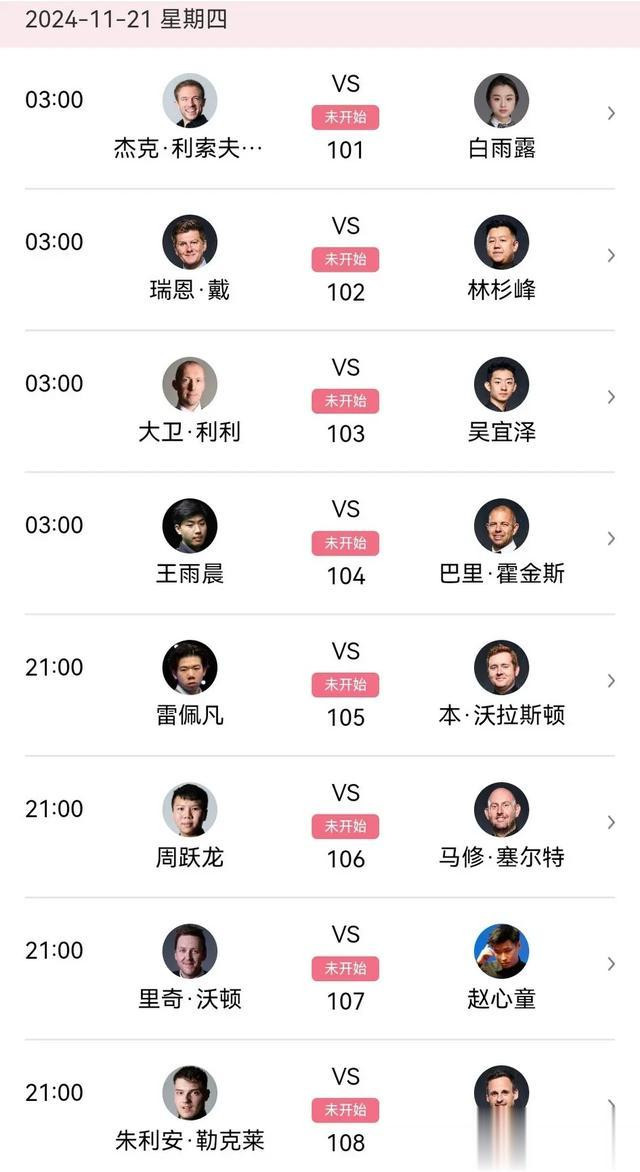Open match 104 王雨晨 vs 巴里·霍金斯
This screenshot has height=1172, width=640.
click(320, 543)
